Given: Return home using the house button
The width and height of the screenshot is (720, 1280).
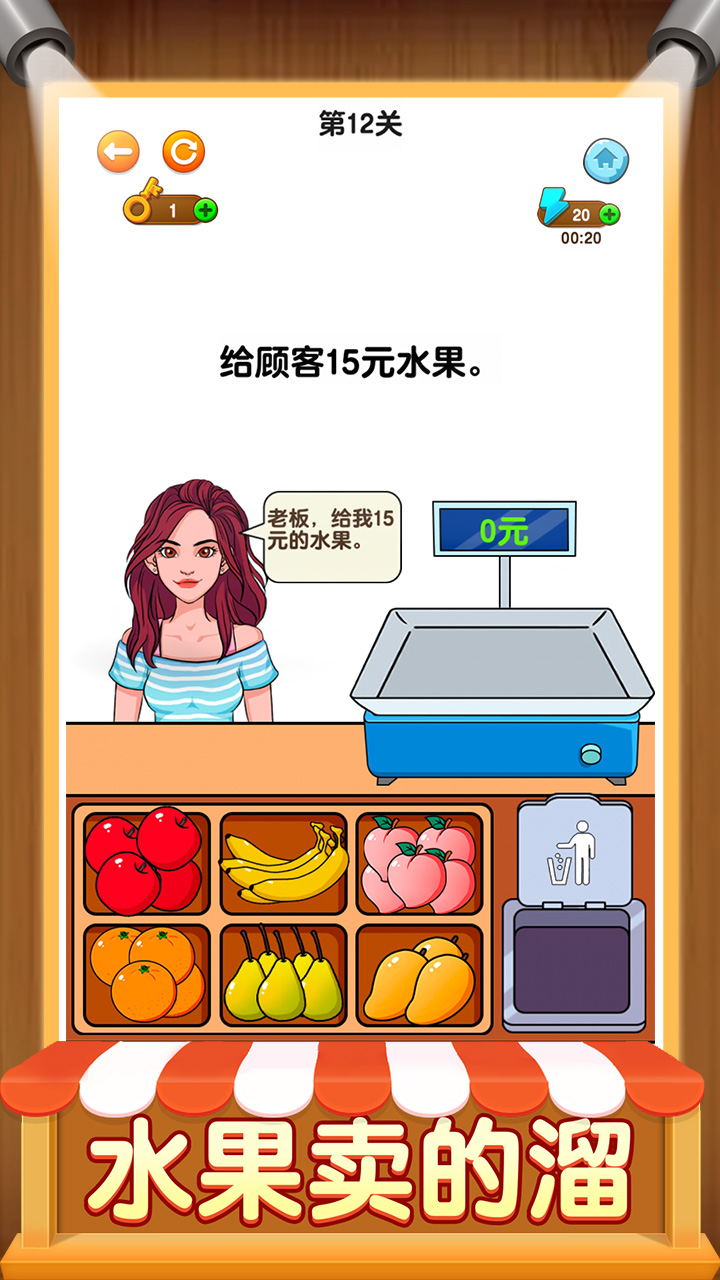Looking at the screenshot, I should coord(608,158).
